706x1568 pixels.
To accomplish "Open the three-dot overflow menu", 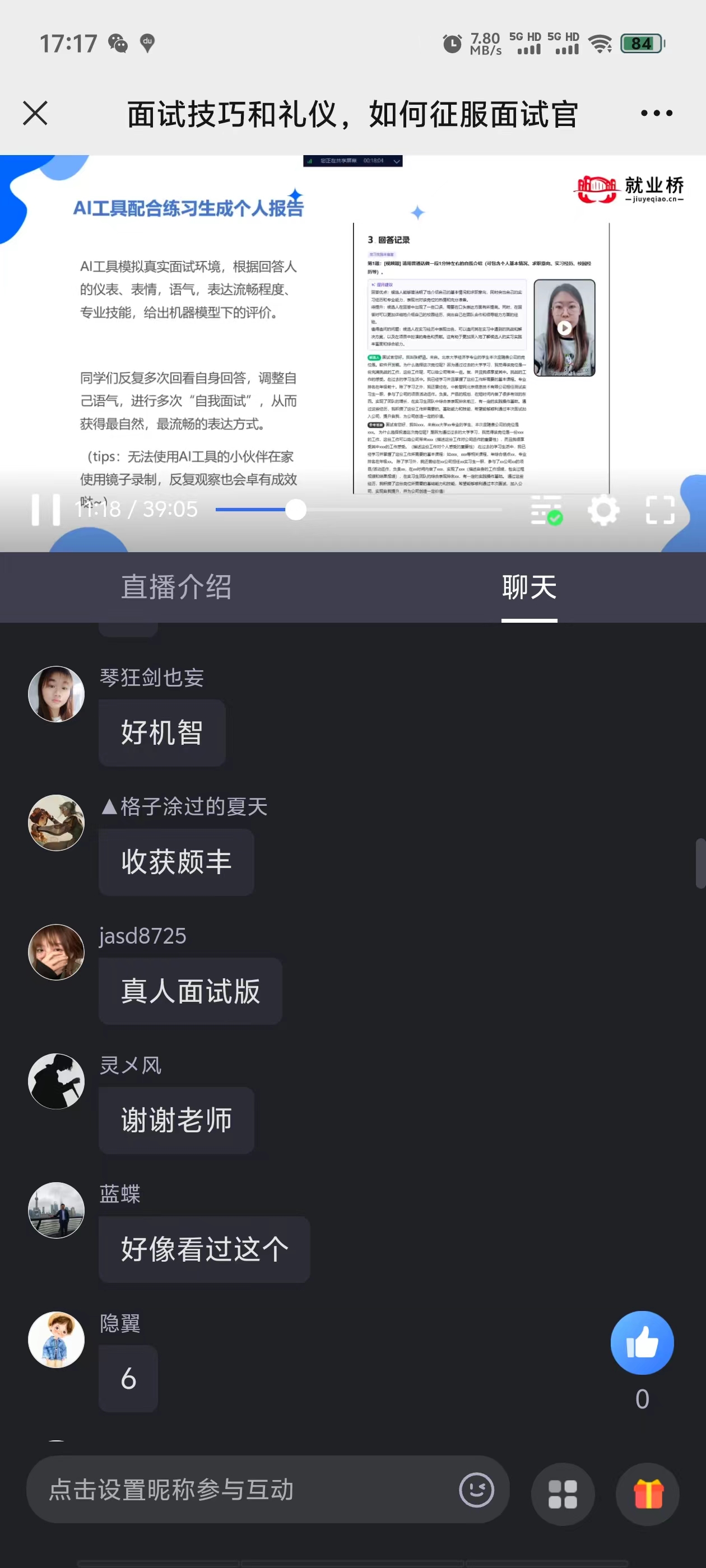I will click(x=656, y=113).
